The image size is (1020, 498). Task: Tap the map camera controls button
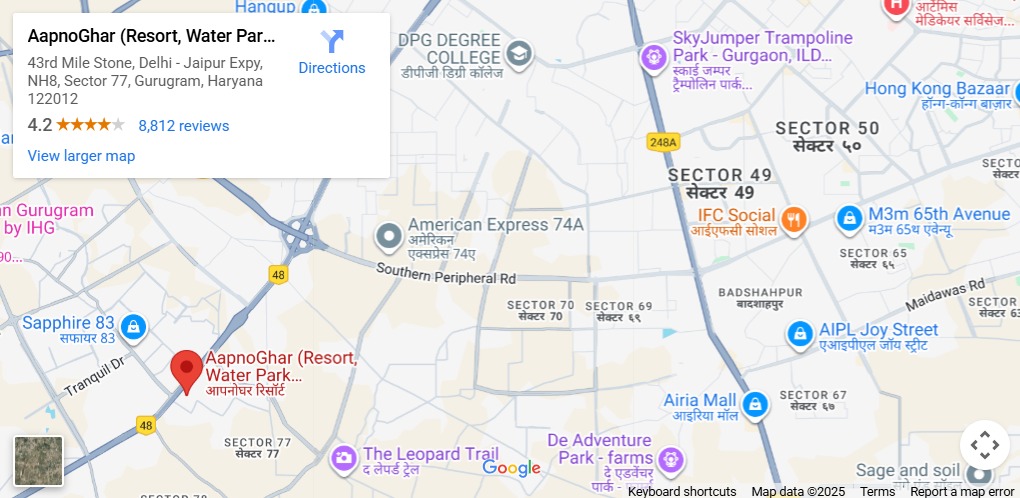click(984, 445)
